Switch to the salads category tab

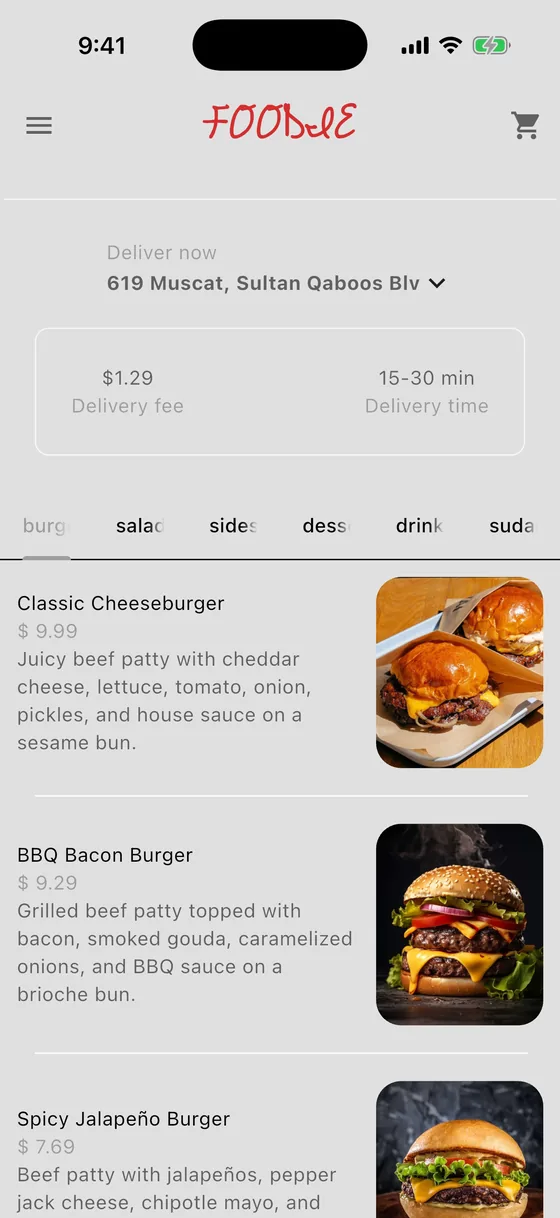tap(140, 526)
